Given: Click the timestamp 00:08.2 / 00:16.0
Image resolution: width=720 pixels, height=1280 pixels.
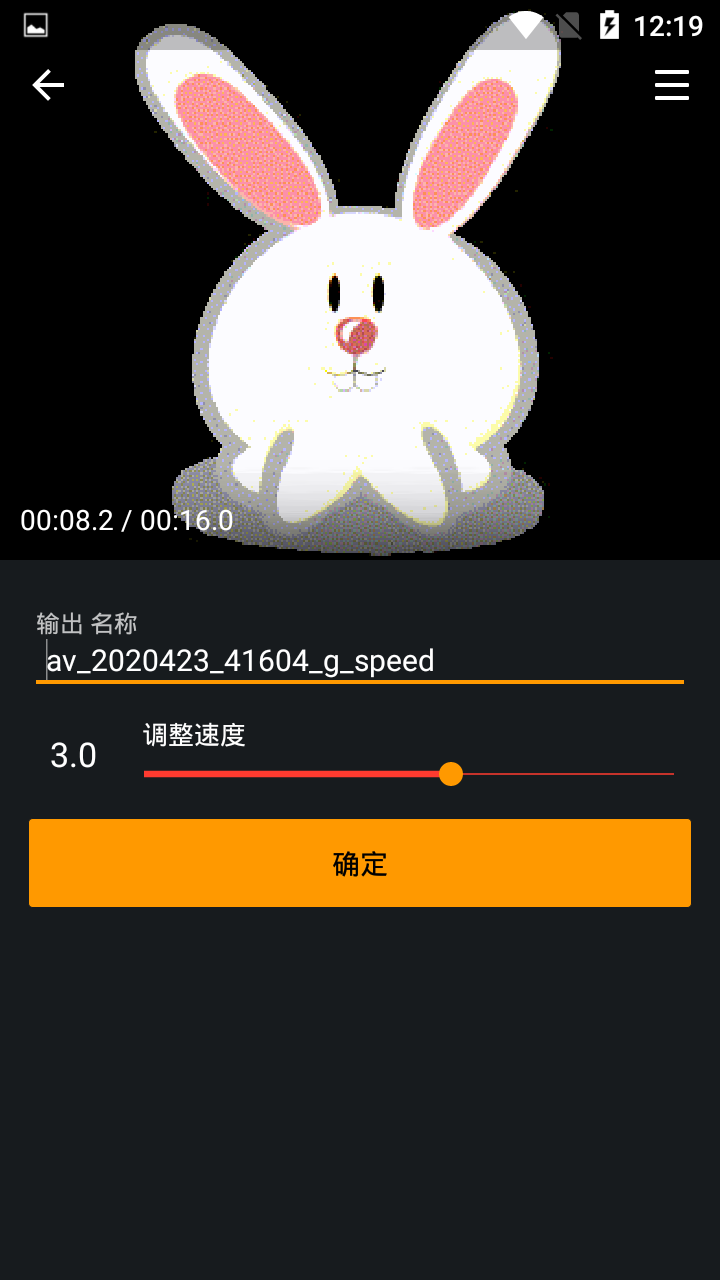Looking at the screenshot, I should pos(124,520).
